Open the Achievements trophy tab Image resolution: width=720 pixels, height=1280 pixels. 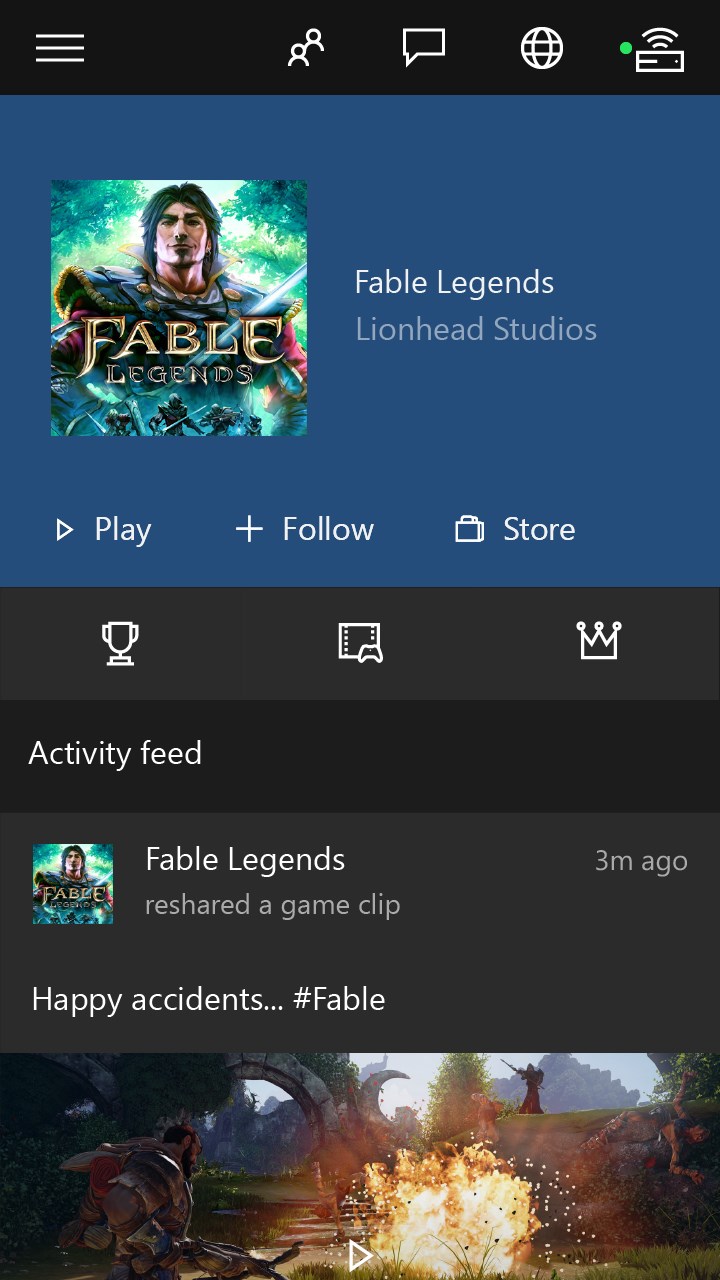pos(120,642)
